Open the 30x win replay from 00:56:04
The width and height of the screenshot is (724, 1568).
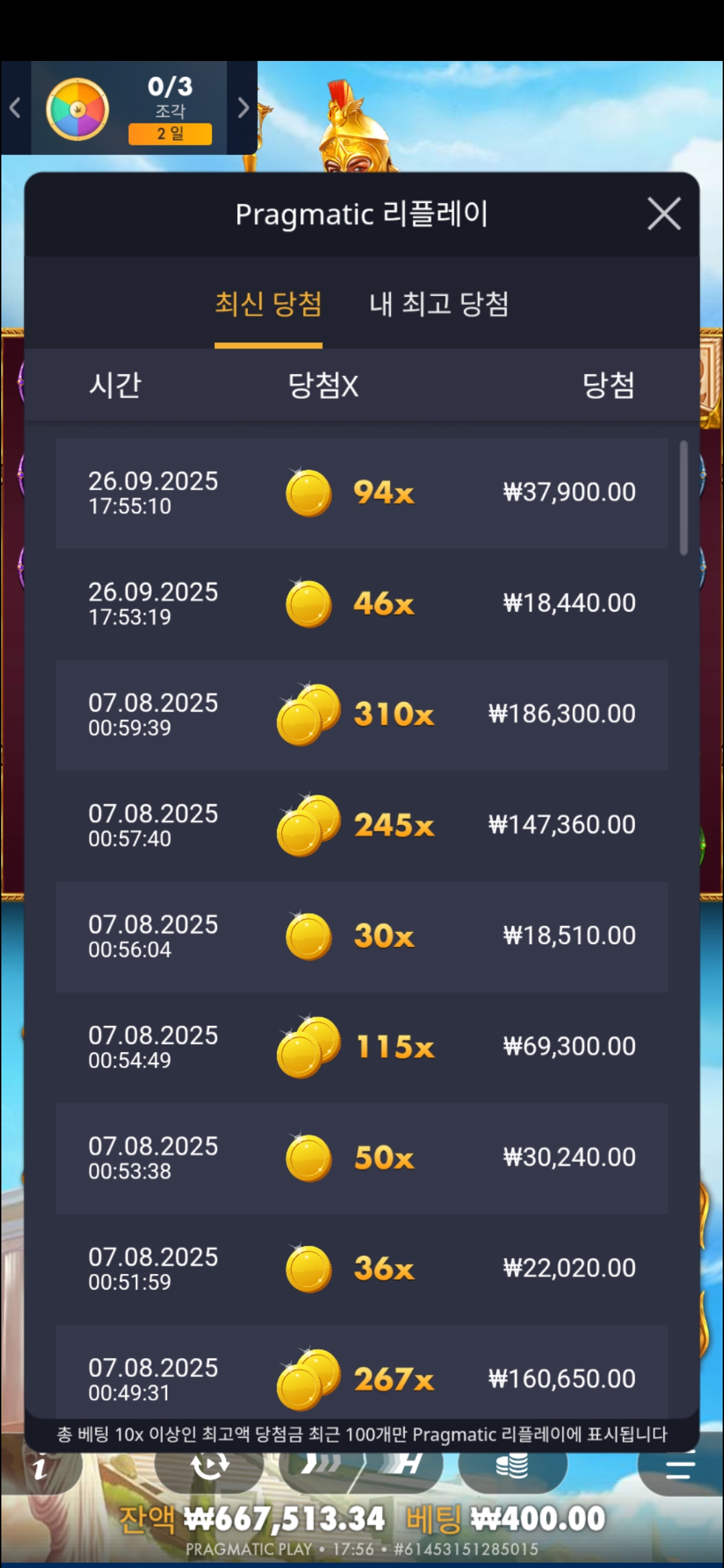(x=362, y=936)
